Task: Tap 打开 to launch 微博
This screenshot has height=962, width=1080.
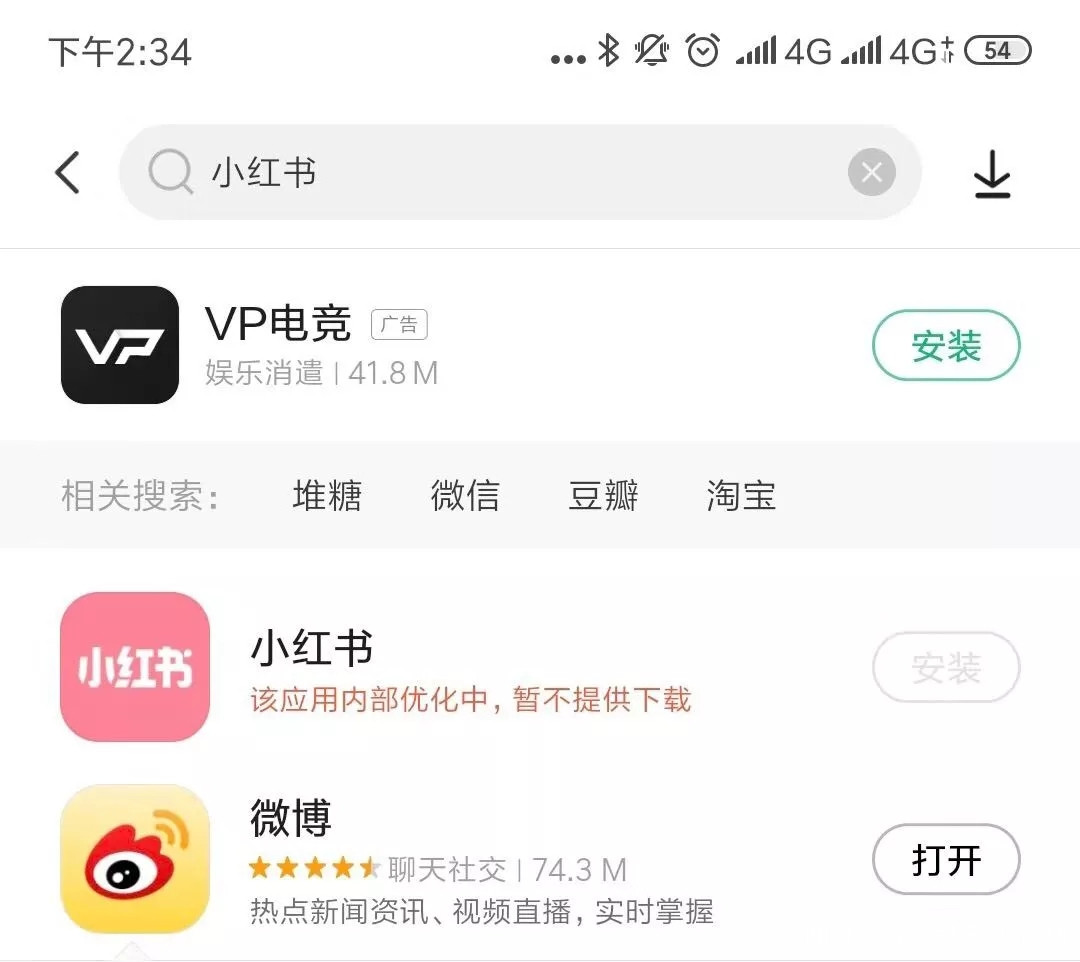Action: coord(946,859)
